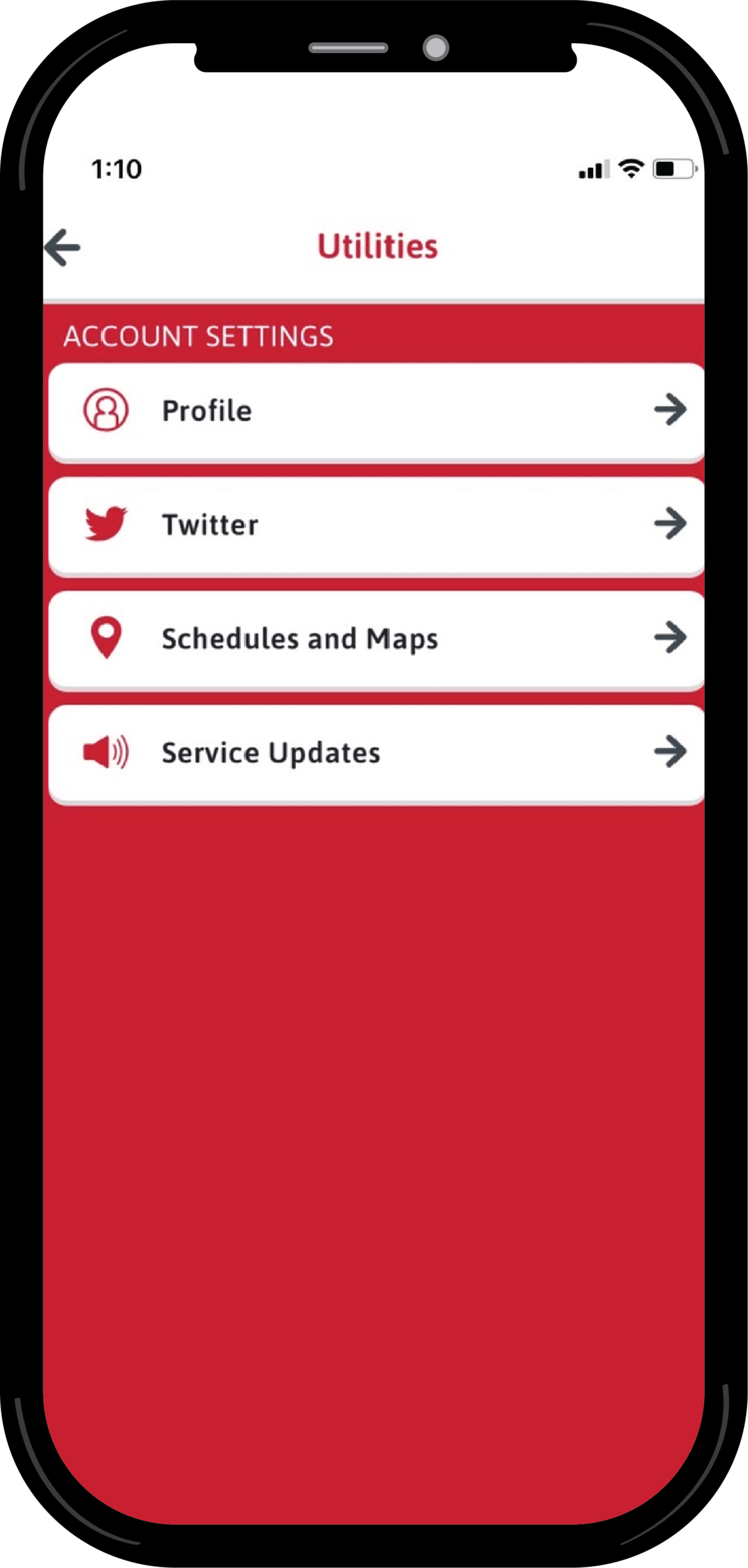Click the battery indicator icon
748x1568 pixels.
click(671, 169)
